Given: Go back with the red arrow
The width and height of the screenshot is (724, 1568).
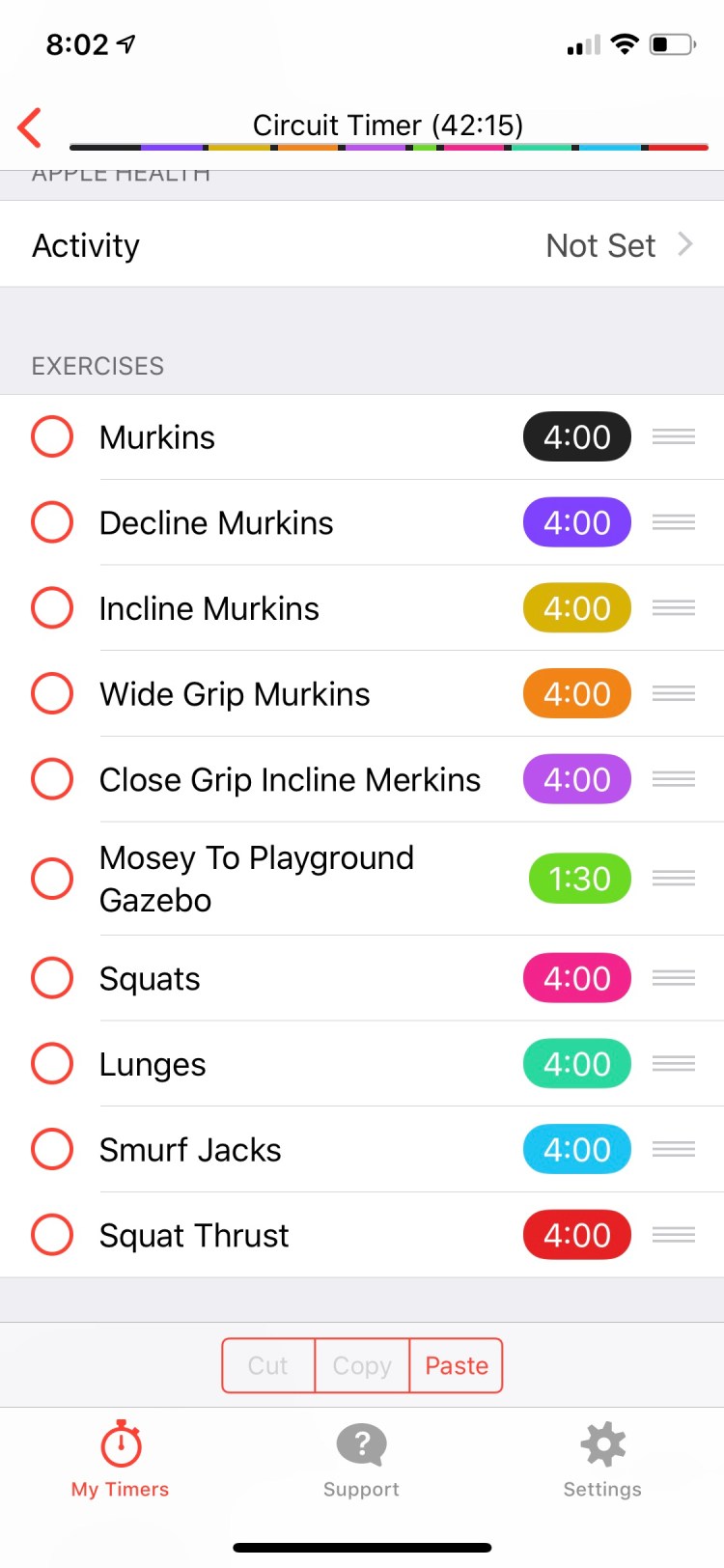Looking at the screenshot, I should point(30,127).
